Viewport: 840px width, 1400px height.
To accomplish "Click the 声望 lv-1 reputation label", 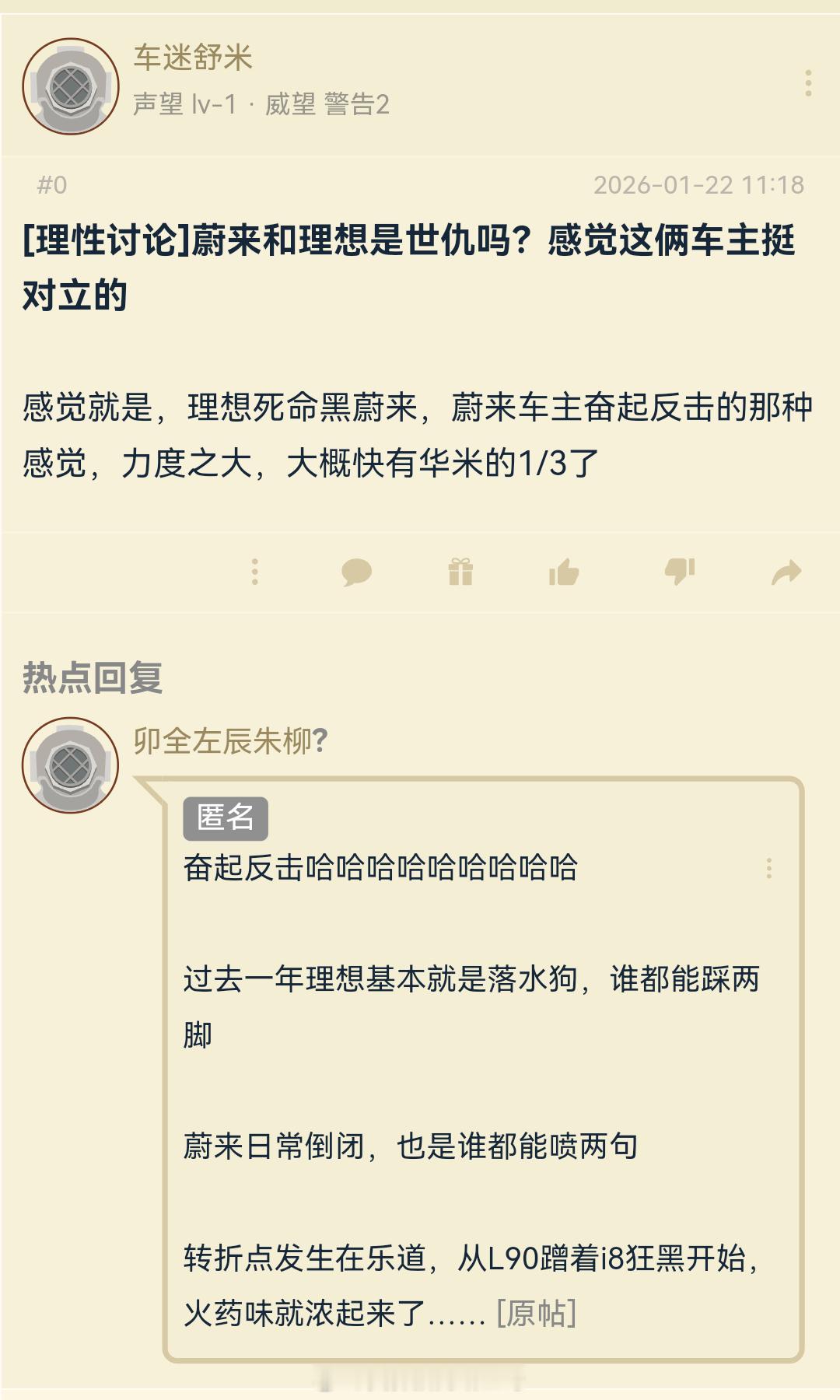I will (x=179, y=107).
